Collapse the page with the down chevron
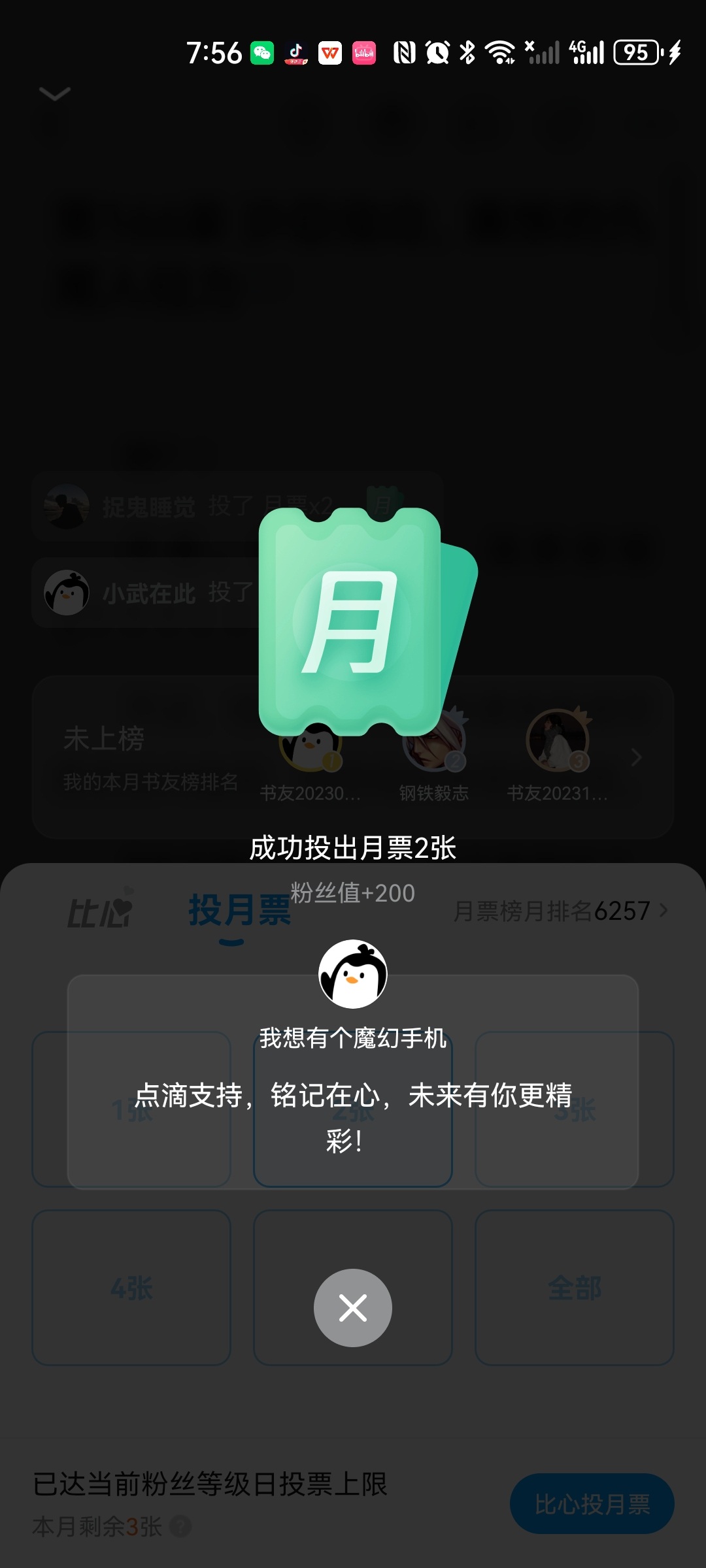The height and width of the screenshot is (1568, 706). click(55, 94)
